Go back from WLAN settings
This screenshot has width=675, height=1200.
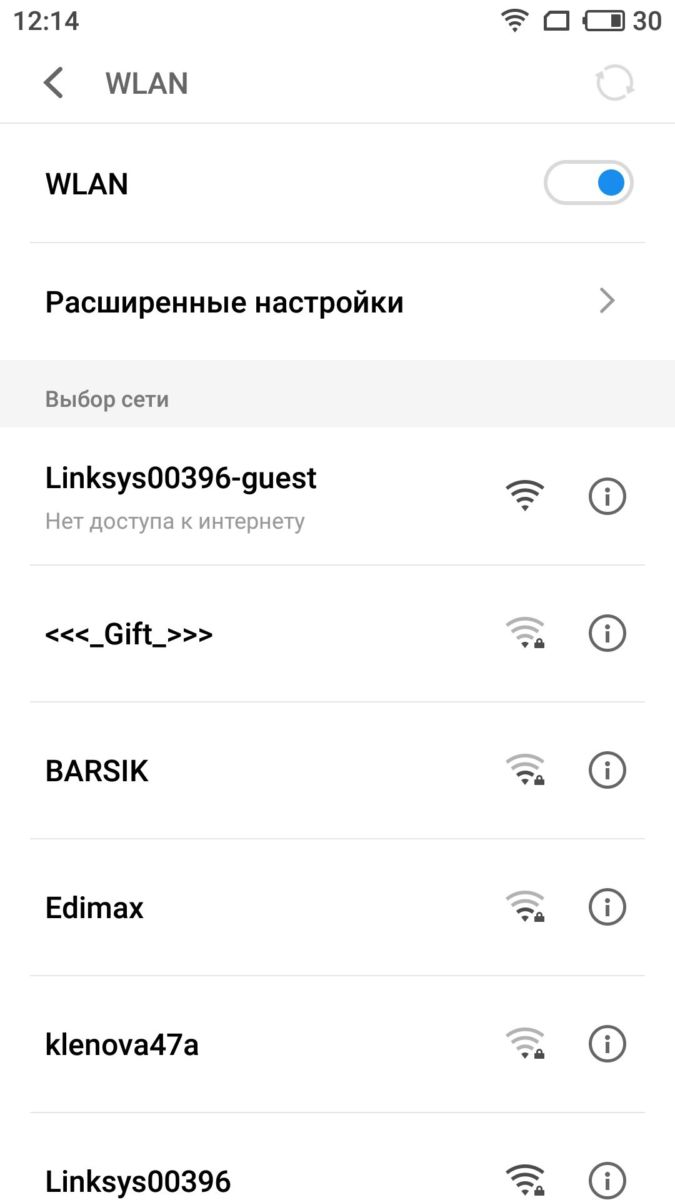(x=54, y=83)
